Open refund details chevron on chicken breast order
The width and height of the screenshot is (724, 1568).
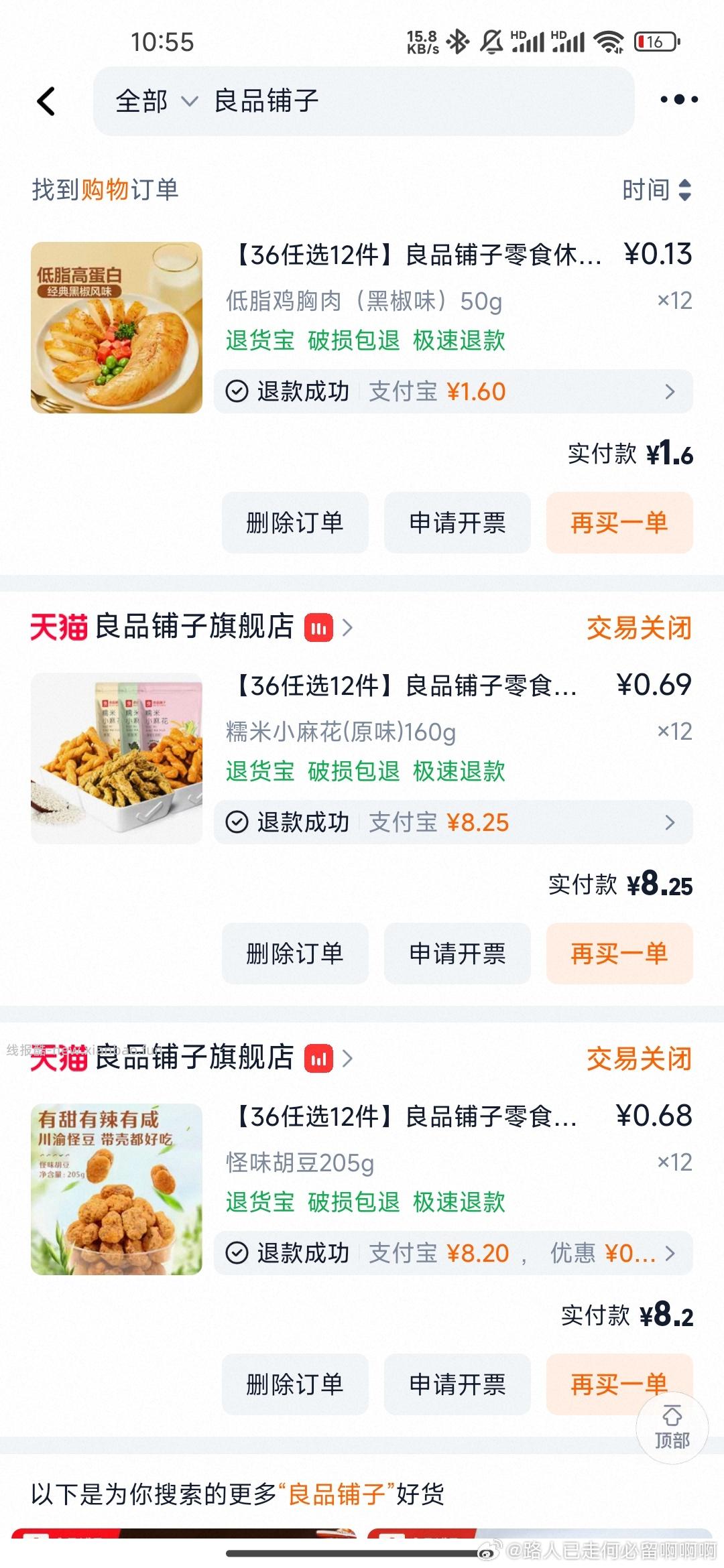[669, 391]
